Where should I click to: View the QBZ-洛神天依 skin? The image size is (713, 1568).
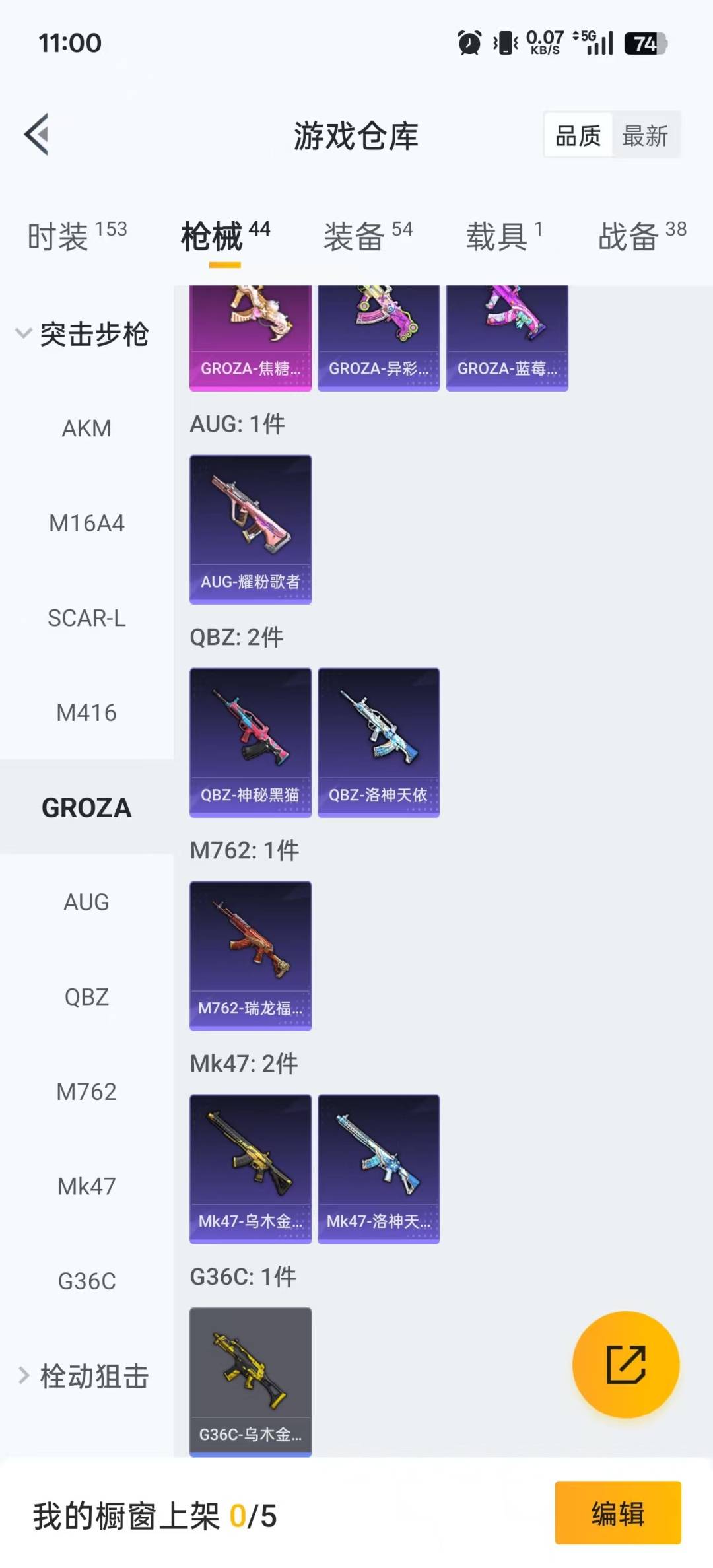pyautogui.click(x=378, y=742)
